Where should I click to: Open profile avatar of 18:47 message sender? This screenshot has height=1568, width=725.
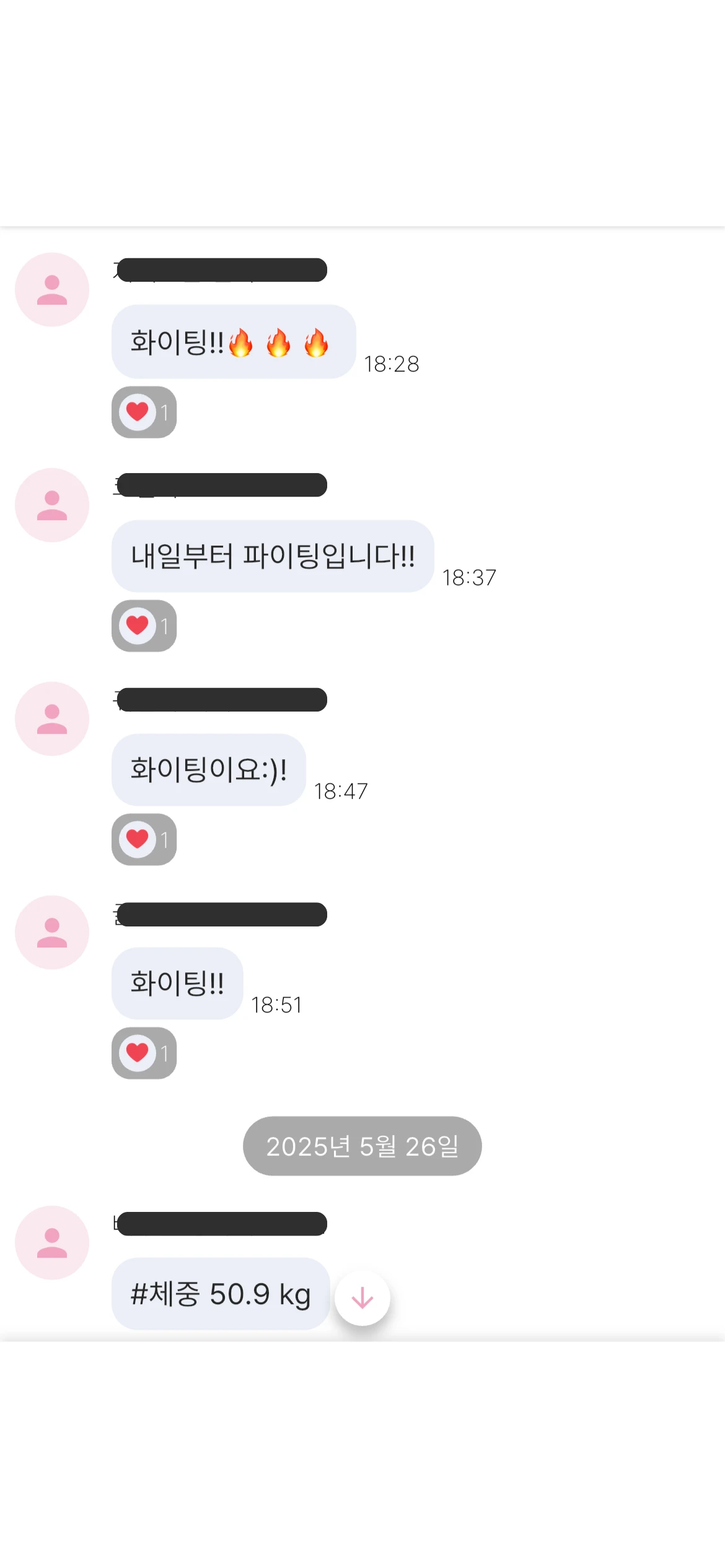52,719
